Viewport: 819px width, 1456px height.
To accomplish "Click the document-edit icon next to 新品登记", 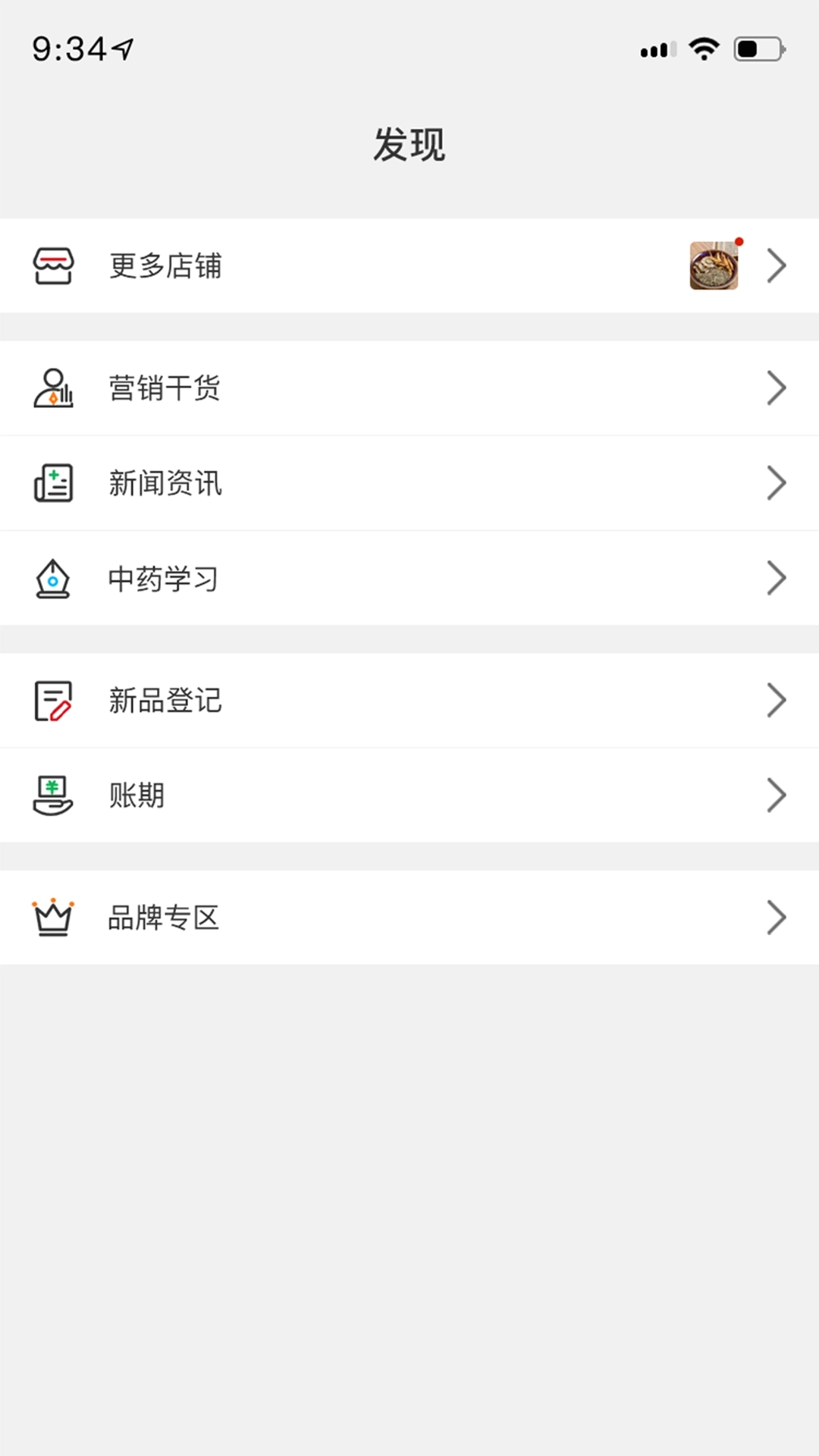I will click(x=53, y=699).
